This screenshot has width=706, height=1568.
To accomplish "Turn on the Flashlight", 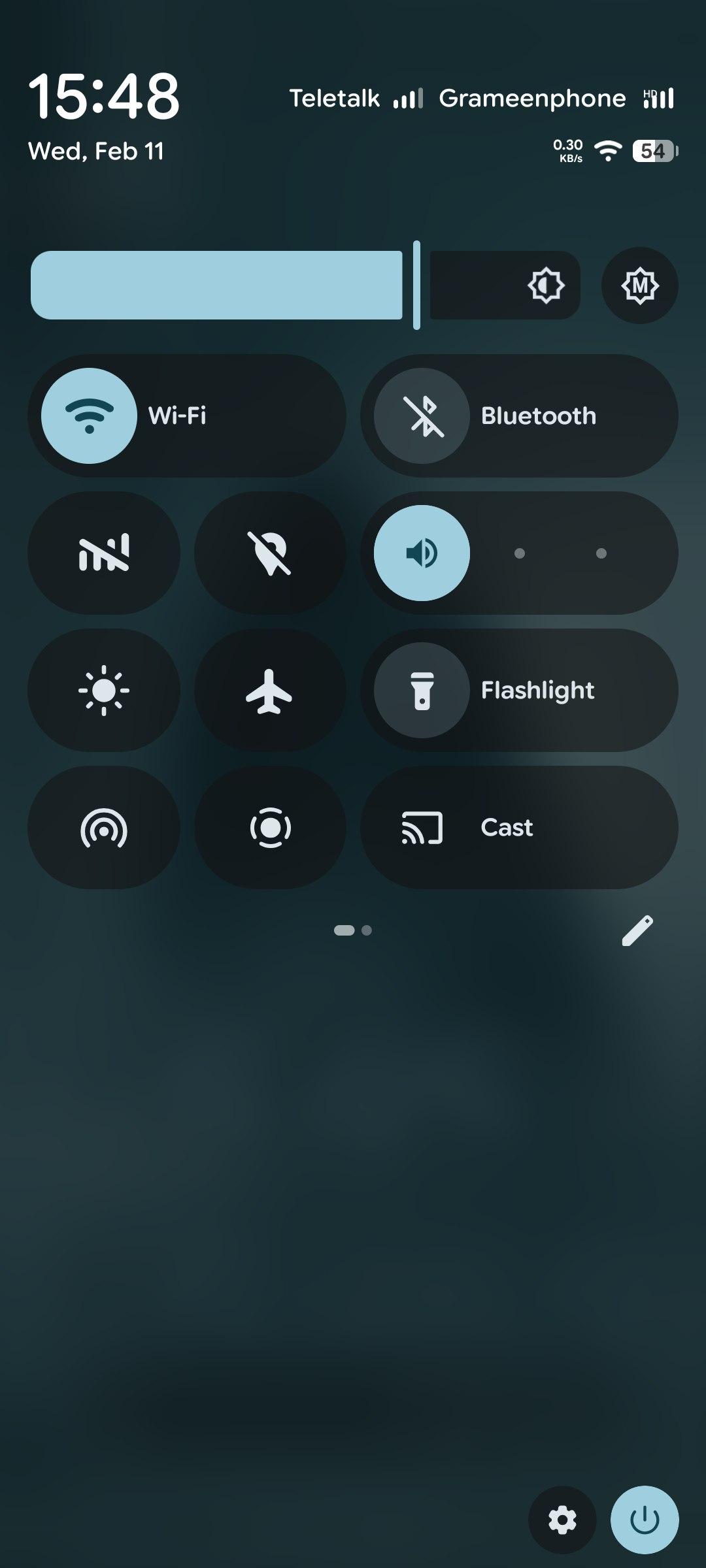I will [x=422, y=690].
